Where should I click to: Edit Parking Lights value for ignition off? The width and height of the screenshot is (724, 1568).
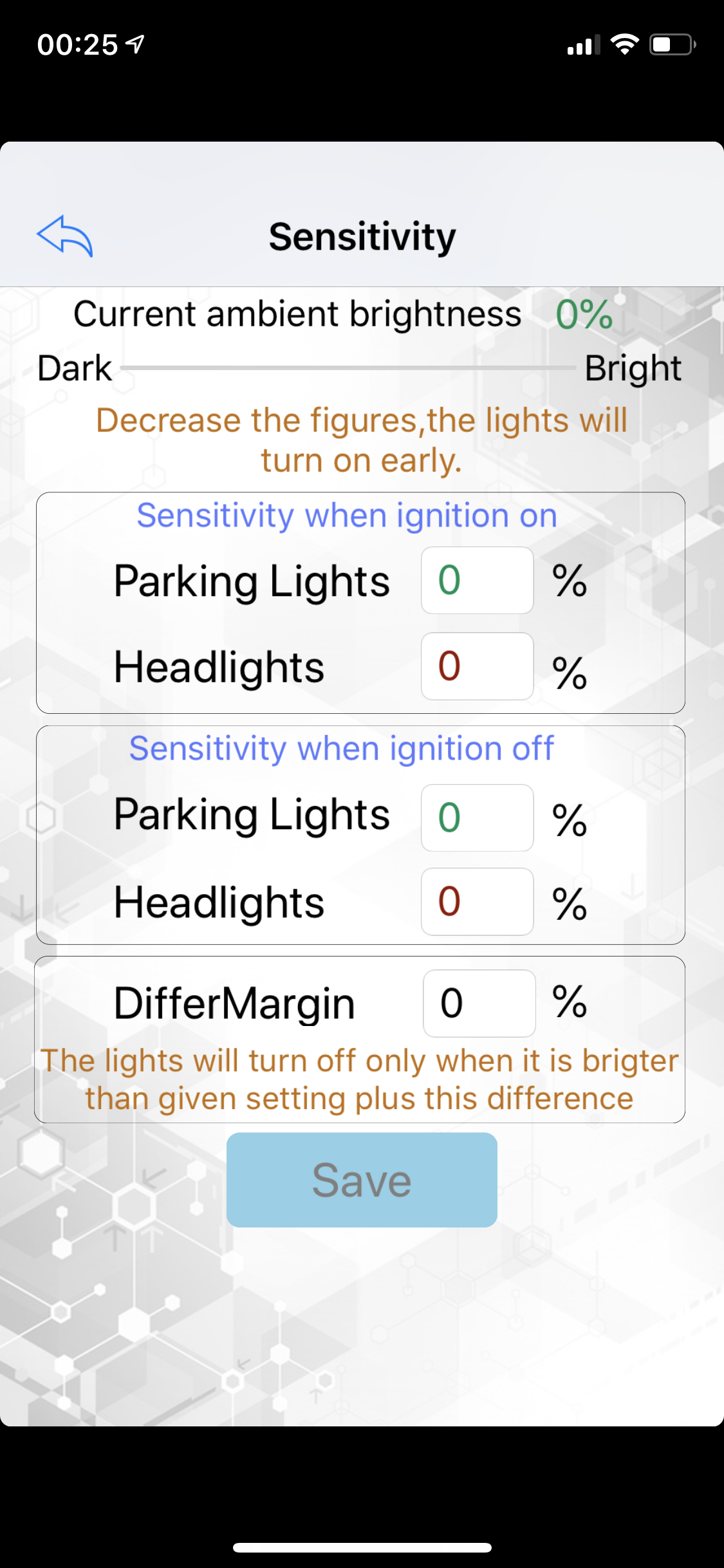477,817
